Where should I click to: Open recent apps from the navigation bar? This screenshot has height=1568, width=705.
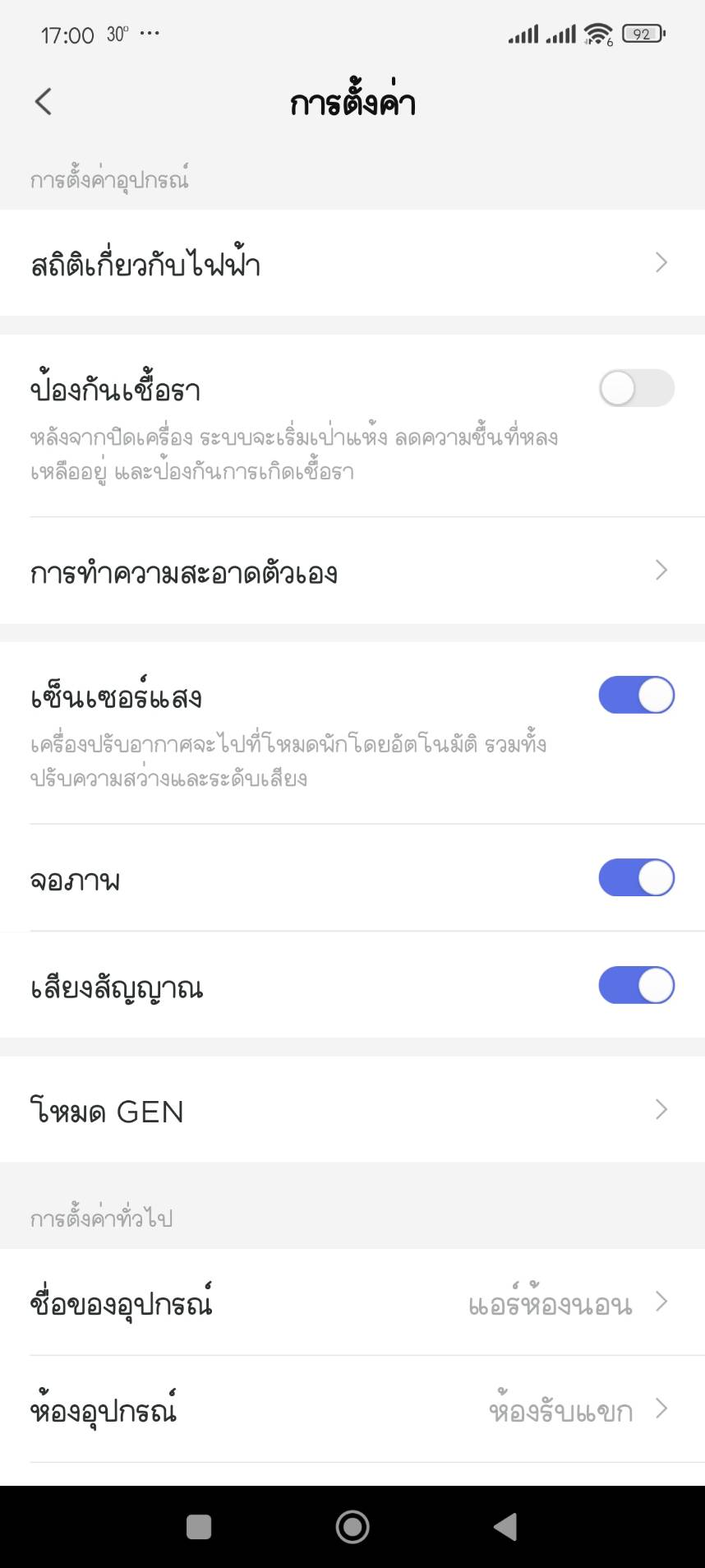click(x=199, y=1527)
